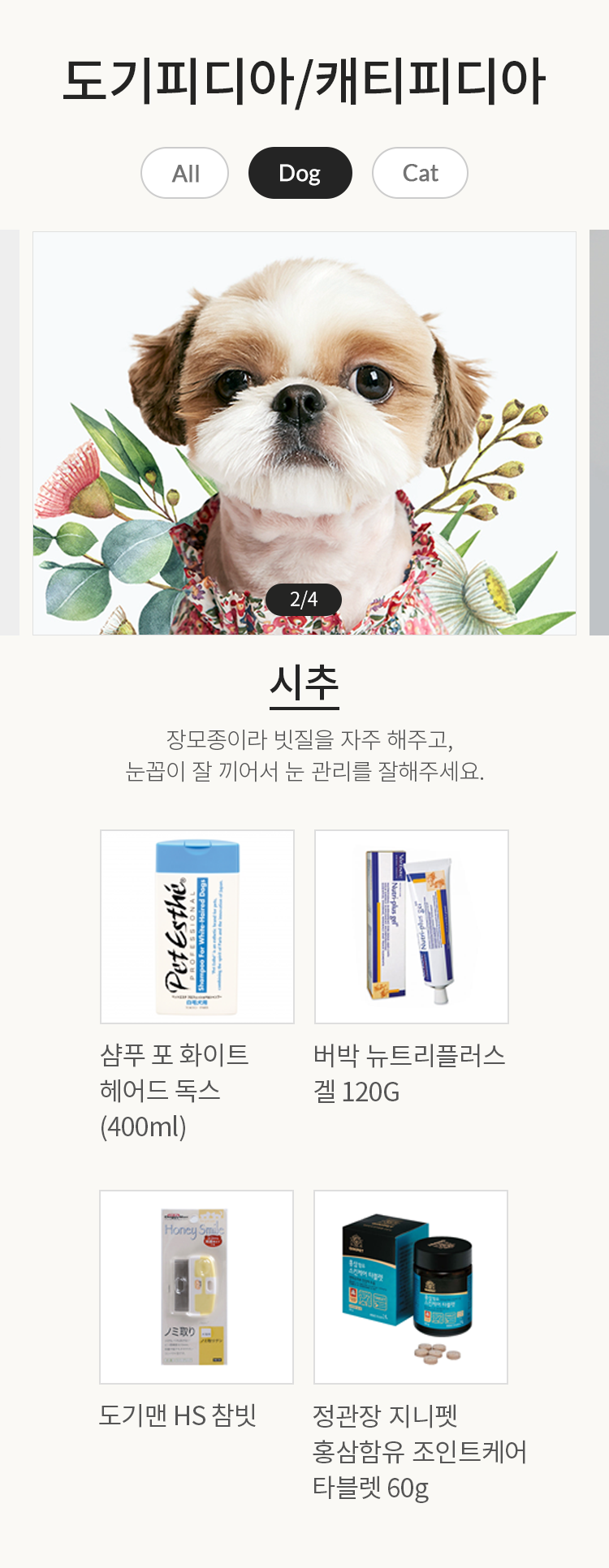
Task: Switch to the Cat filter
Action: [420, 173]
